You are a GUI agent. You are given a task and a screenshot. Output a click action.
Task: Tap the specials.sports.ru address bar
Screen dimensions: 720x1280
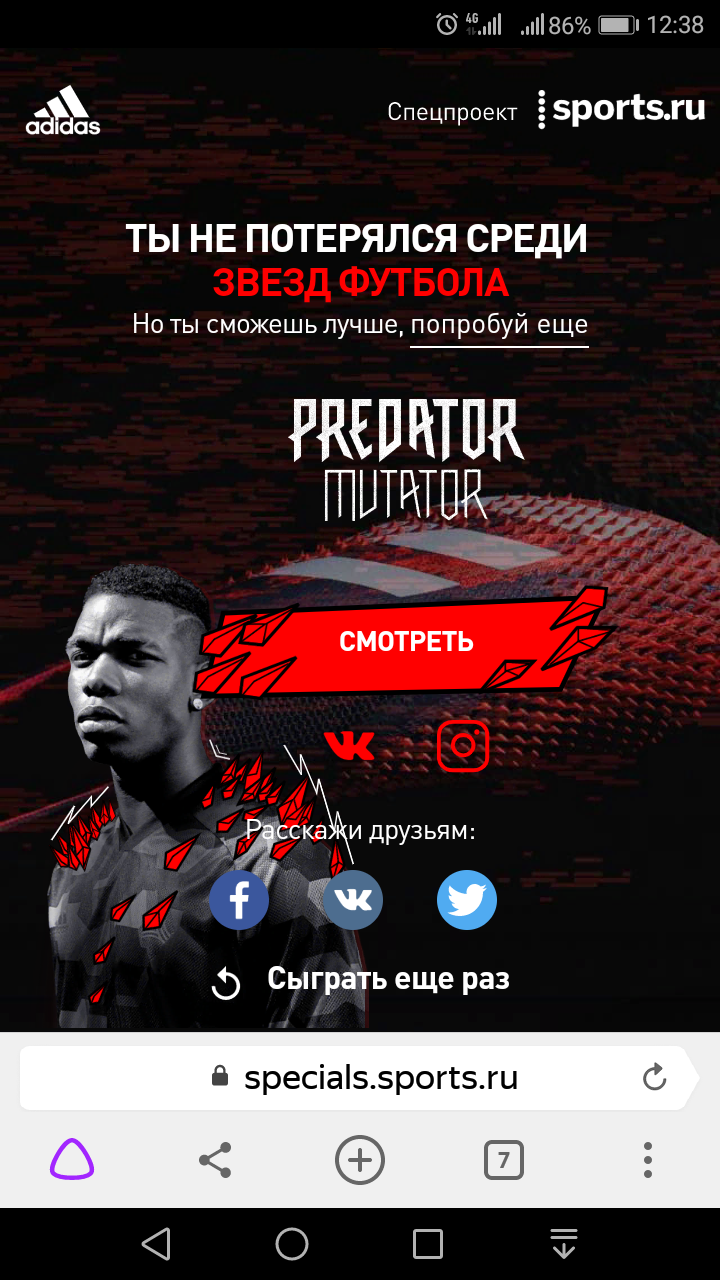pyautogui.click(x=360, y=1077)
